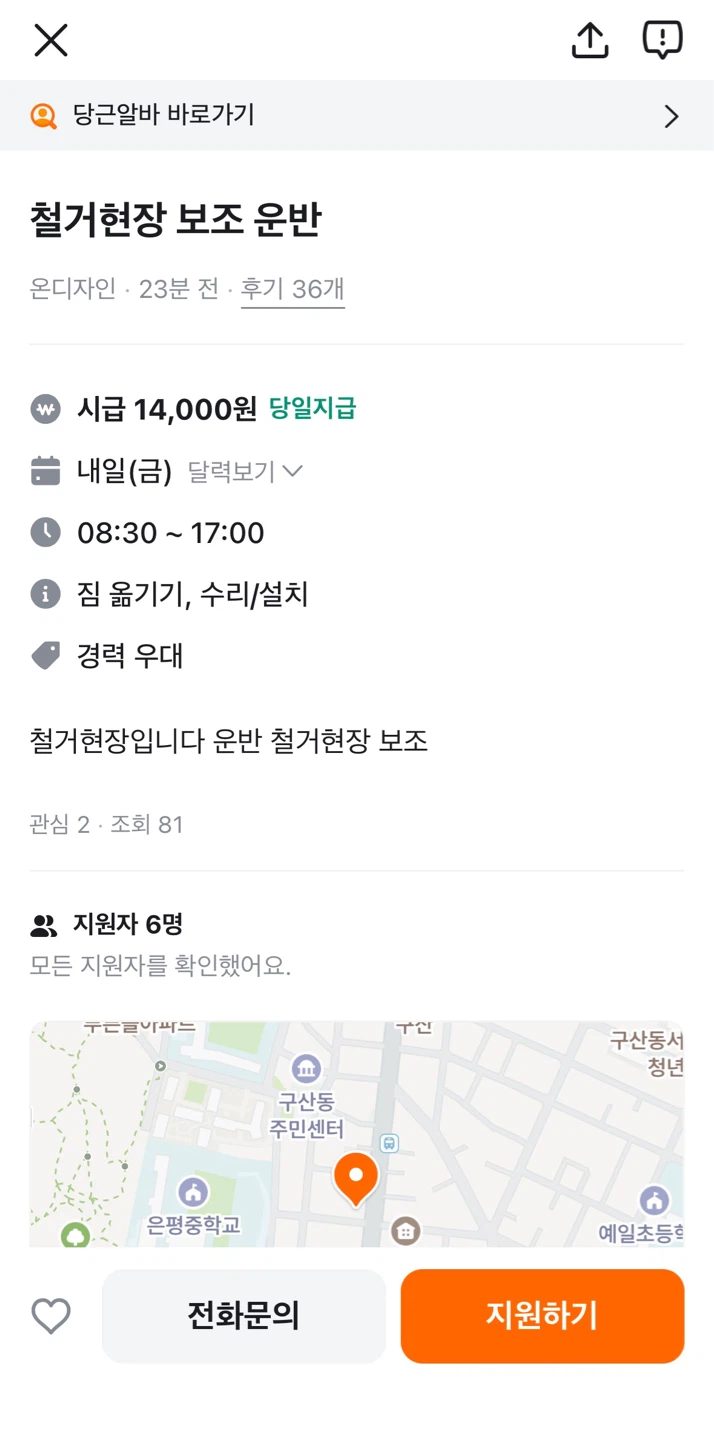Add this job to favorites with the heart
The height and width of the screenshot is (1440, 714).
point(51,1316)
